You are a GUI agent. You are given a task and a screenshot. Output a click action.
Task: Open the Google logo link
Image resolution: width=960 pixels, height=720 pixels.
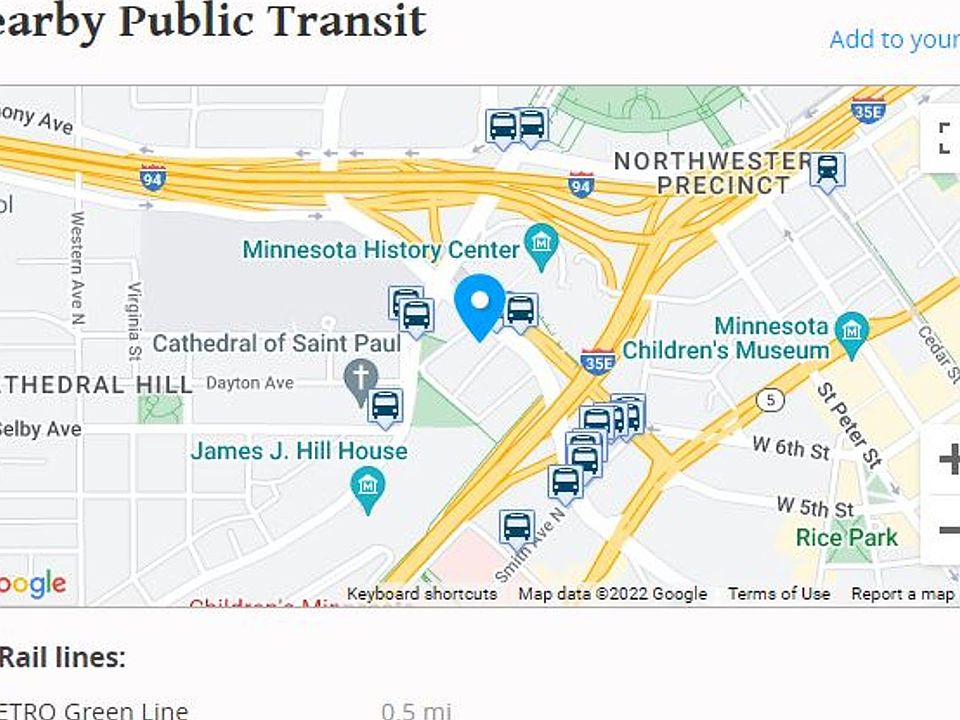pyautogui.click(x=33, y=584)
